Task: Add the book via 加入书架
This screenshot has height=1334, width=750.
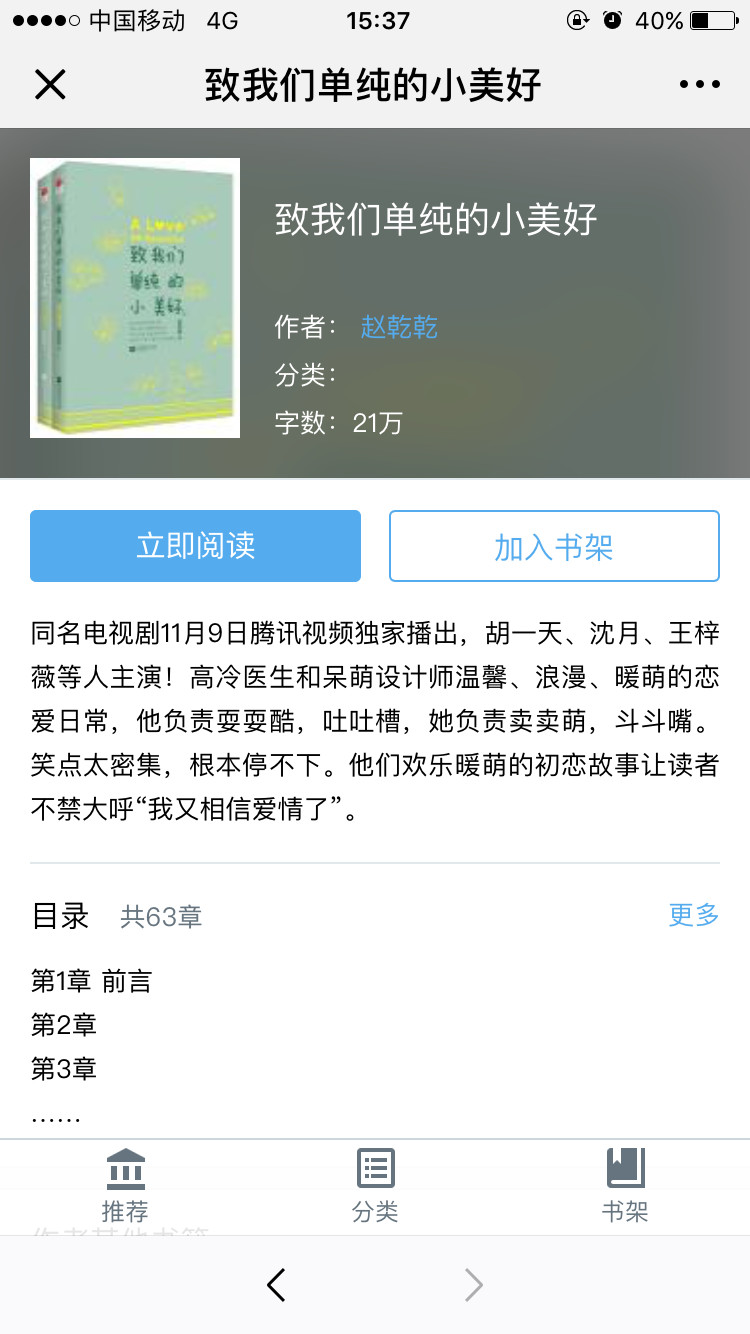Action: point(554,546)
